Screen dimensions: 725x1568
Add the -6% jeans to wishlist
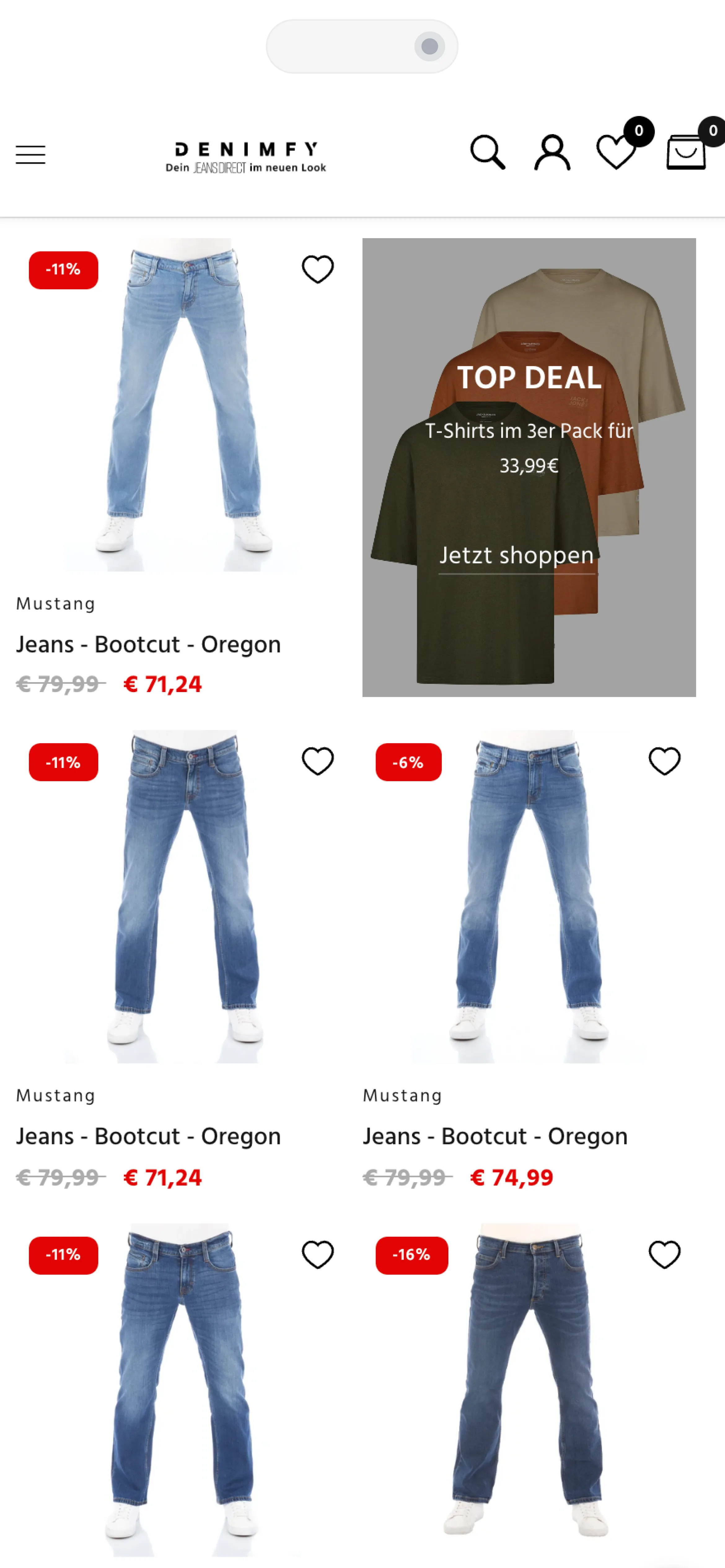[x=664, y=761]
